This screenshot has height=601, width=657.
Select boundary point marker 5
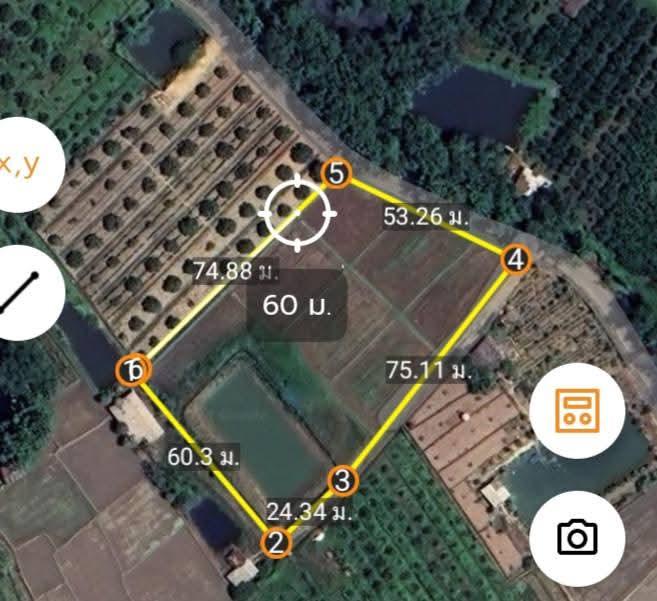[x=336, y=174]
